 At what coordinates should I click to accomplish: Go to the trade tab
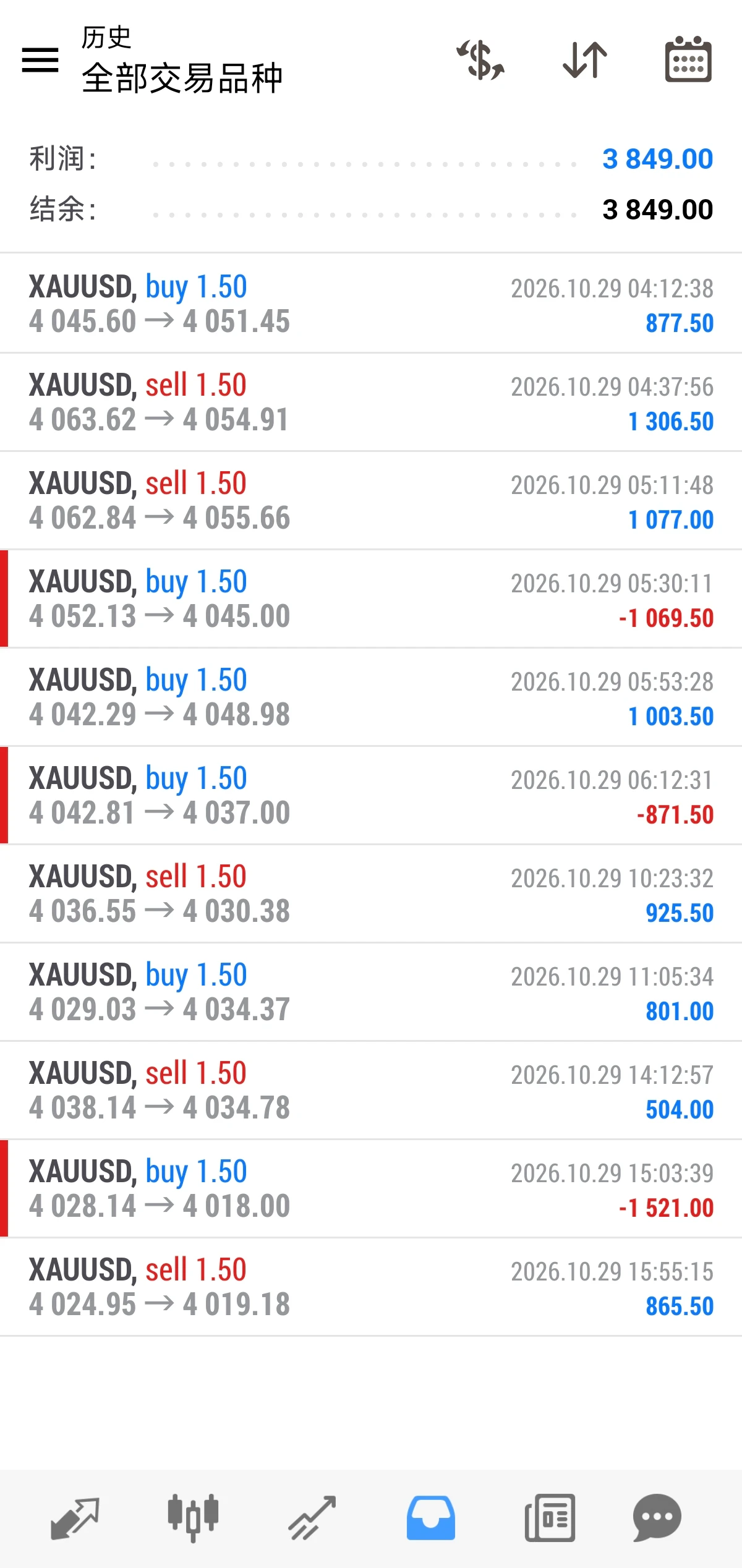coord(312,1518)
